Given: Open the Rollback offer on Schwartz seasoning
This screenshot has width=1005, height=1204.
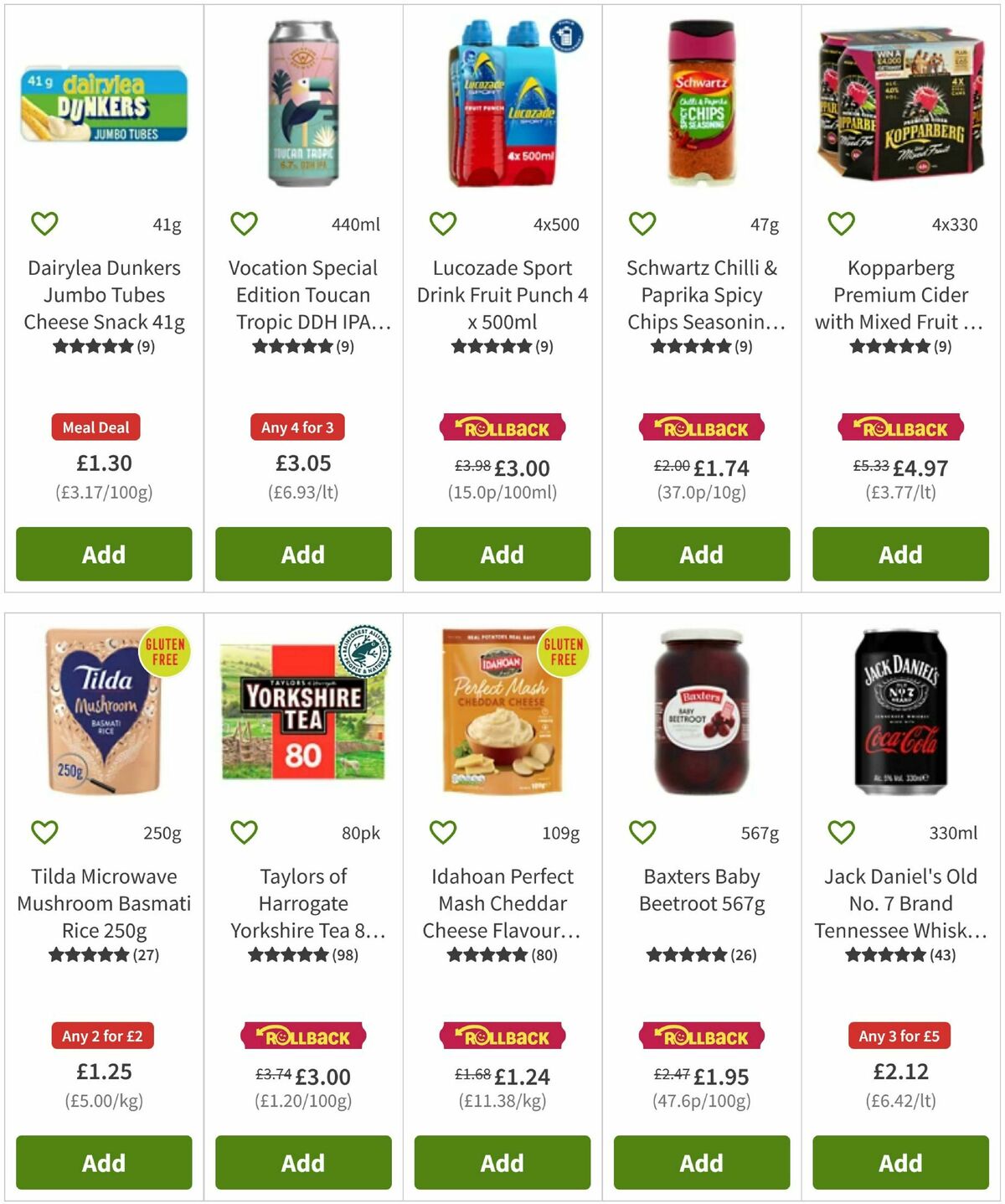Looking at the screenshot, I should 701,427.
